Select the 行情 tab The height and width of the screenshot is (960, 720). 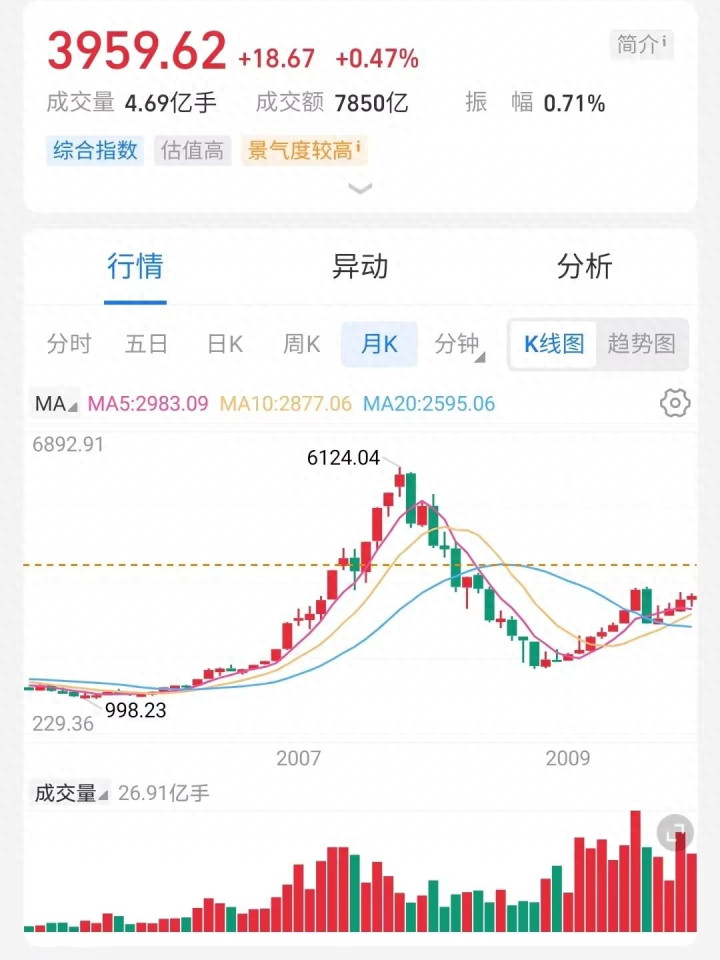(x=135, y=267)
